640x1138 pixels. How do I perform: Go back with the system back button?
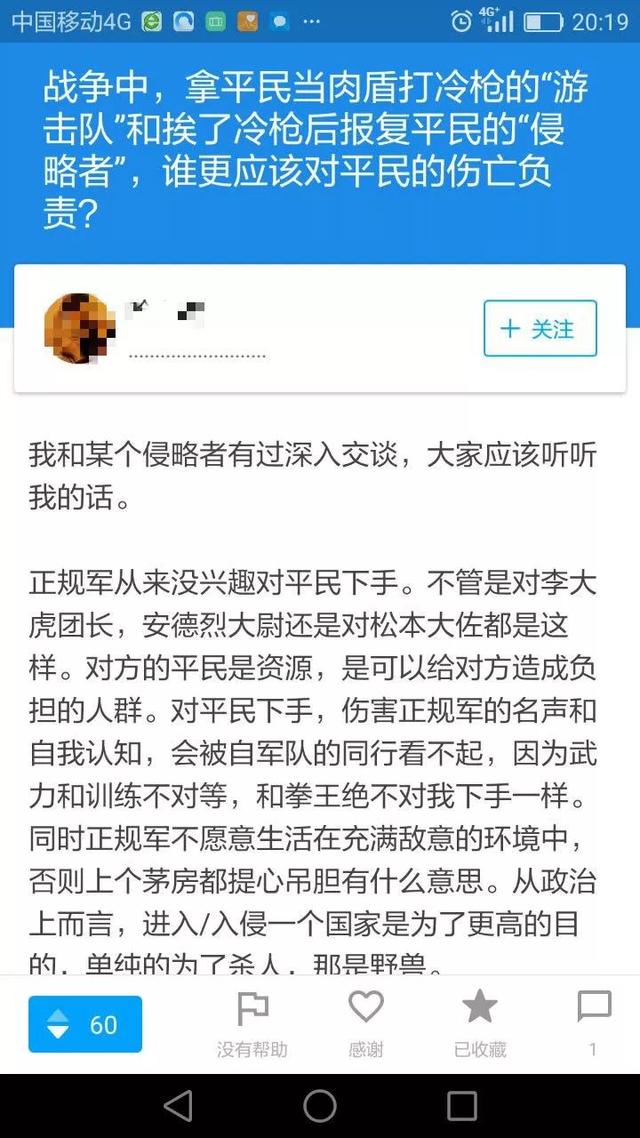pos(178,1106)
